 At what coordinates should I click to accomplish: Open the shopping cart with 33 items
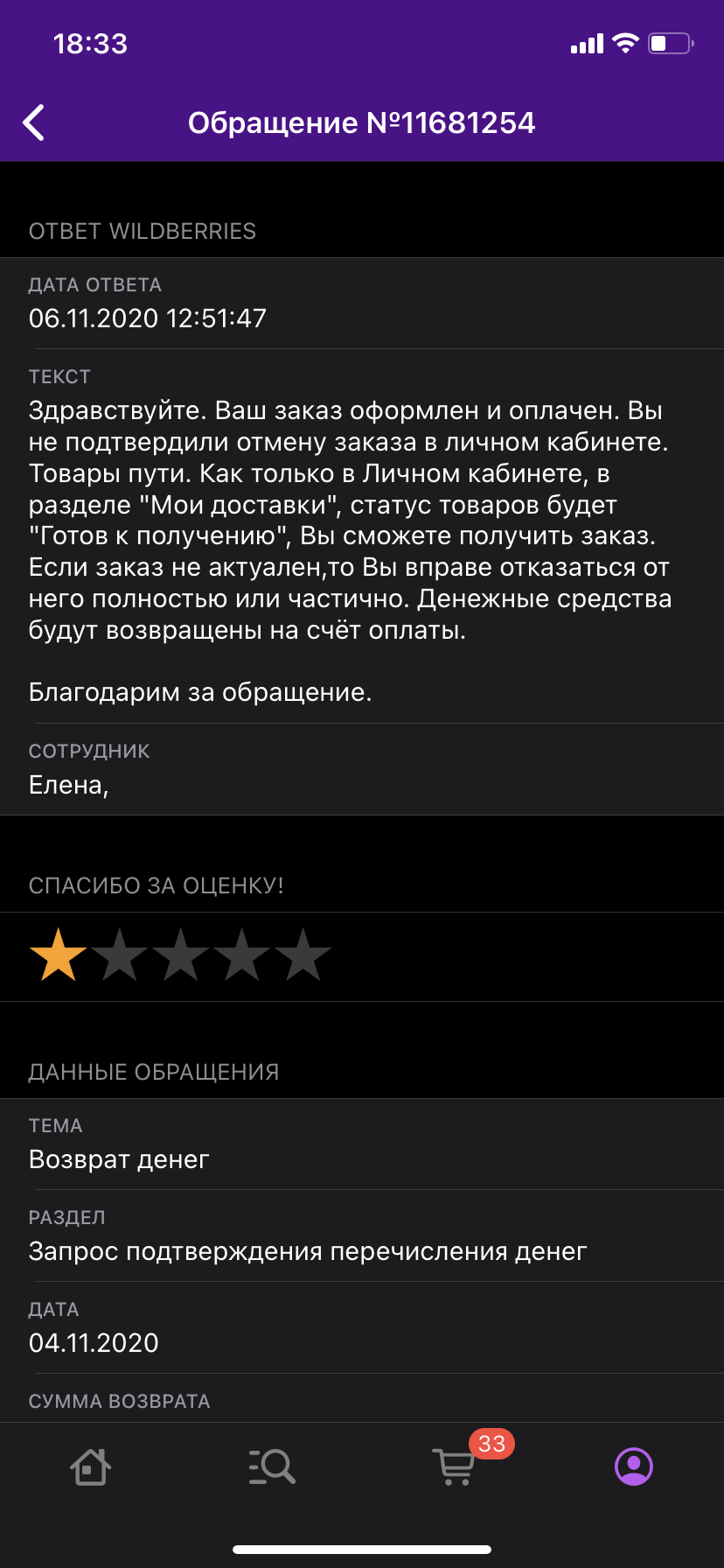[455, 1466]
